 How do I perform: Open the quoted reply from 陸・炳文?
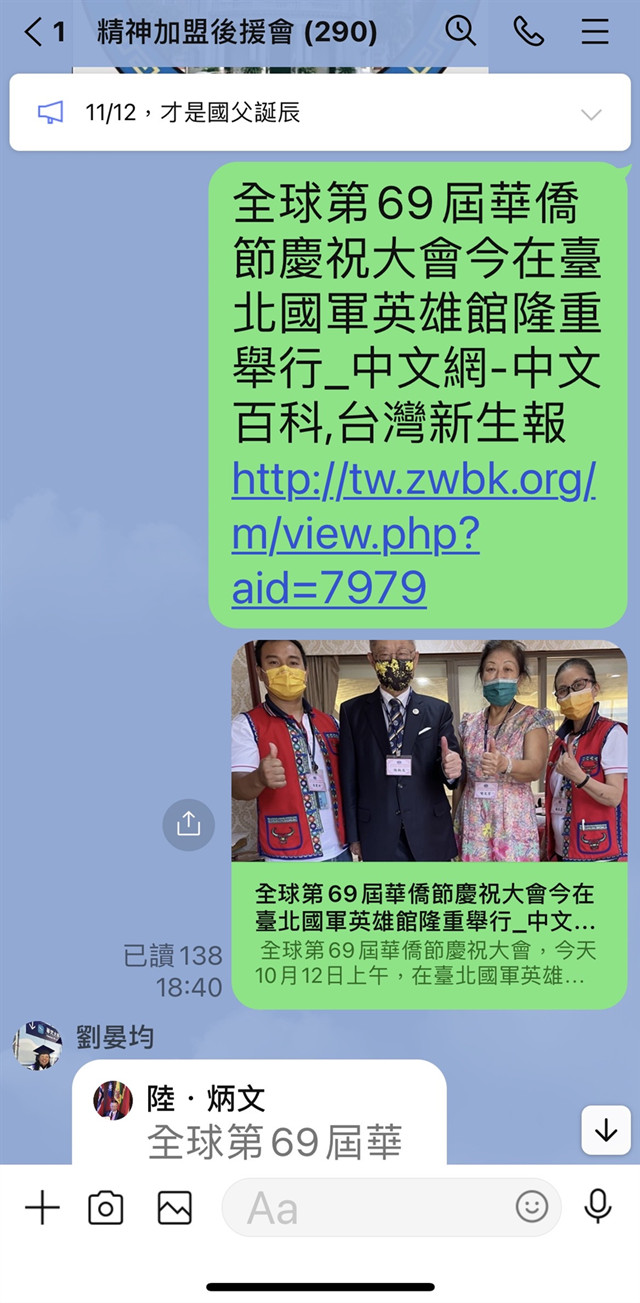click(258, 1120)
